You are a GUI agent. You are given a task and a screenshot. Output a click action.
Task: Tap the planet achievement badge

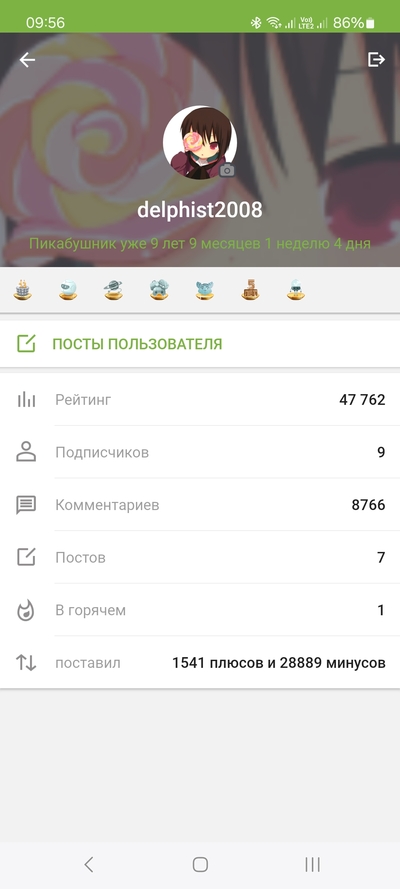click(x=113, y=290)
